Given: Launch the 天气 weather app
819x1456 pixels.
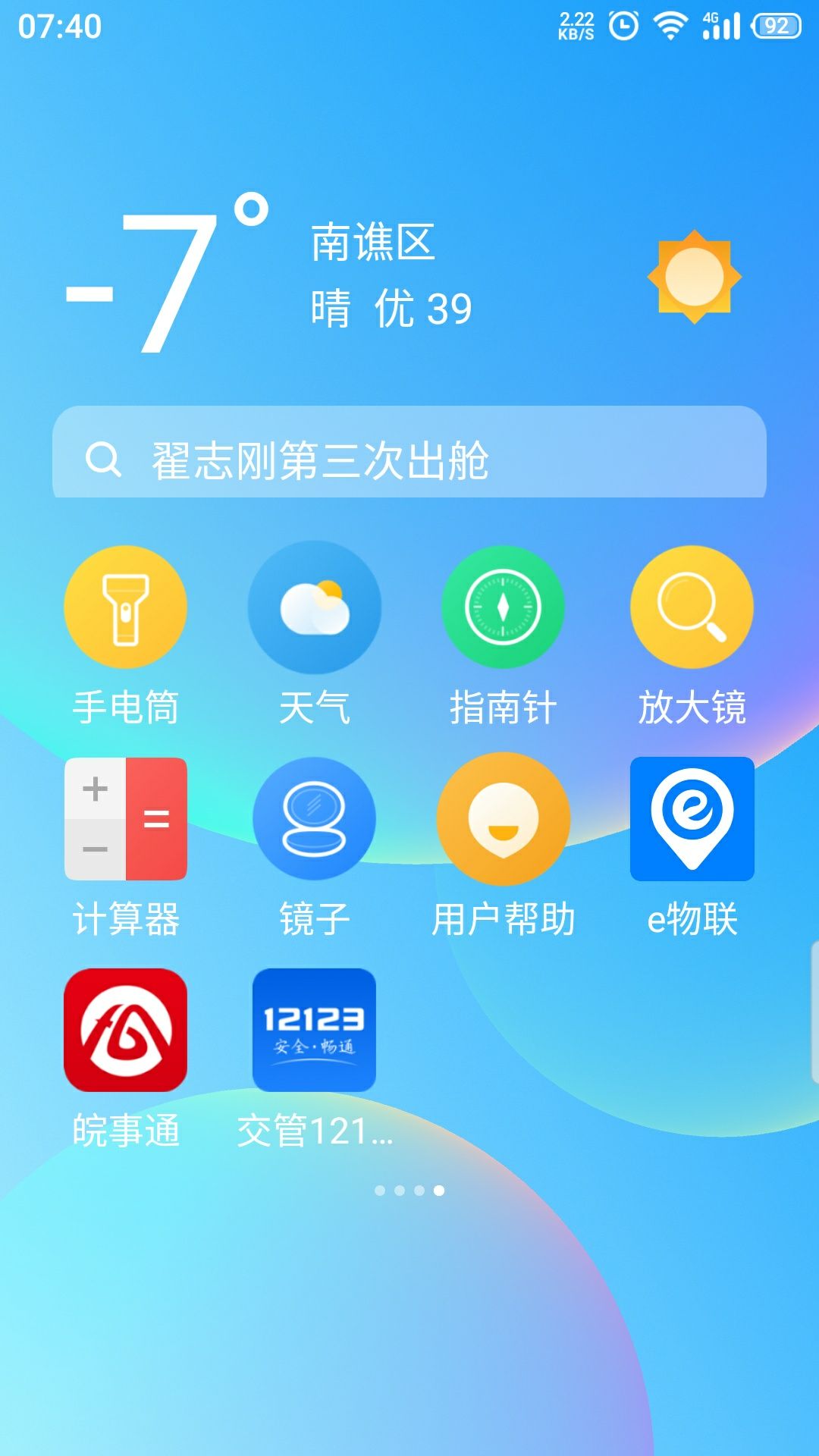Looking at the screenshot, I should tap(314, 607).
